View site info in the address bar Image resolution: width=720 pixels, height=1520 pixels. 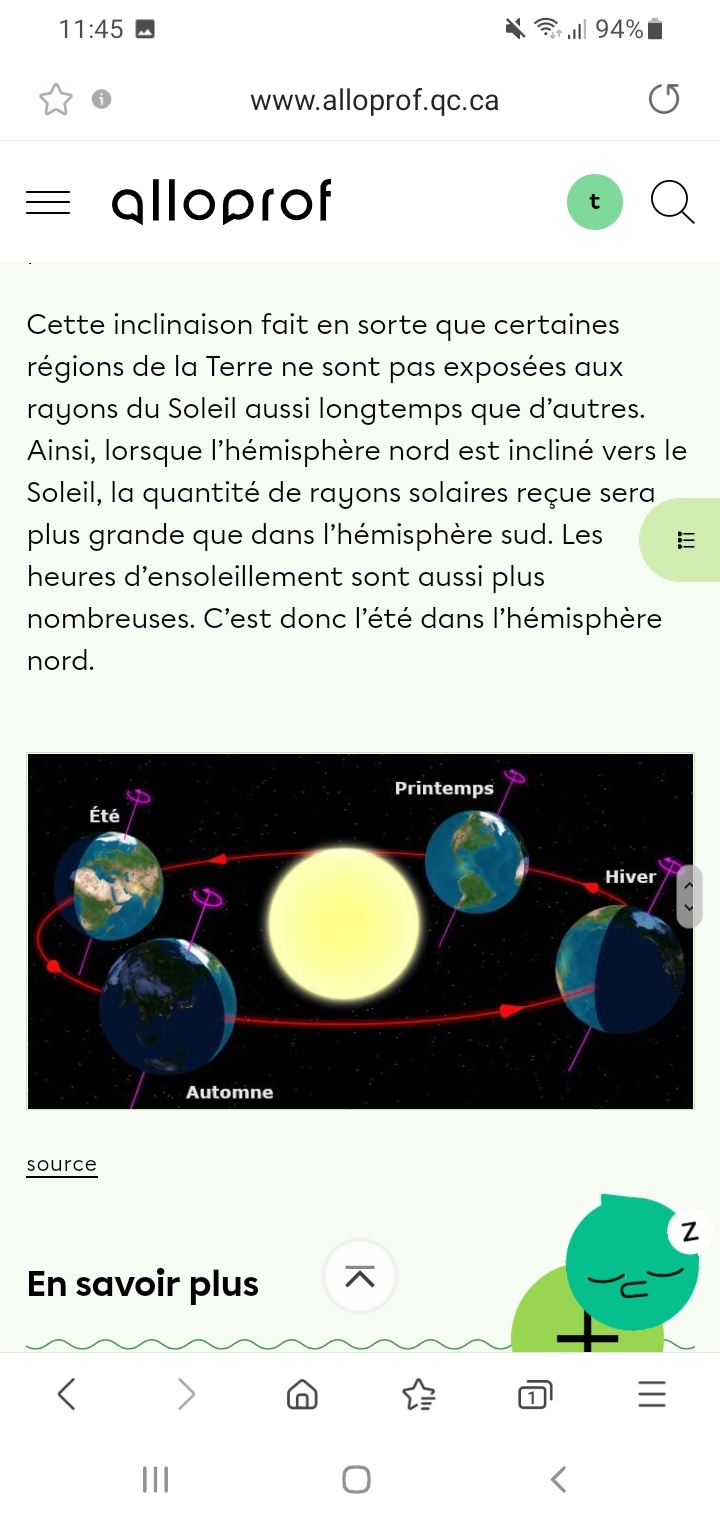coord(101,99)
